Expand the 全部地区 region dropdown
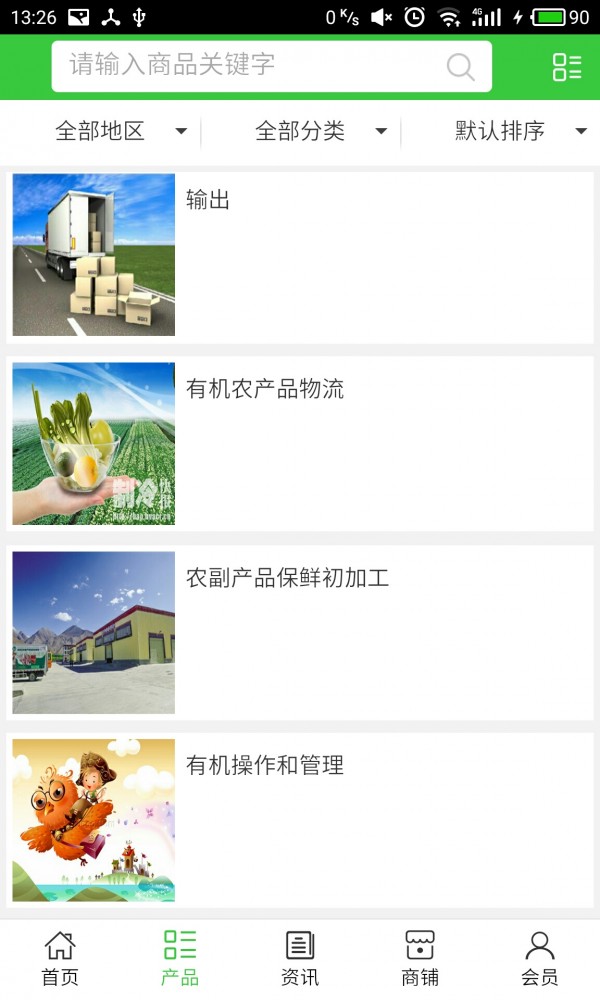The height and width of the screenshot is (1000, 600). (x=120, y=131)
